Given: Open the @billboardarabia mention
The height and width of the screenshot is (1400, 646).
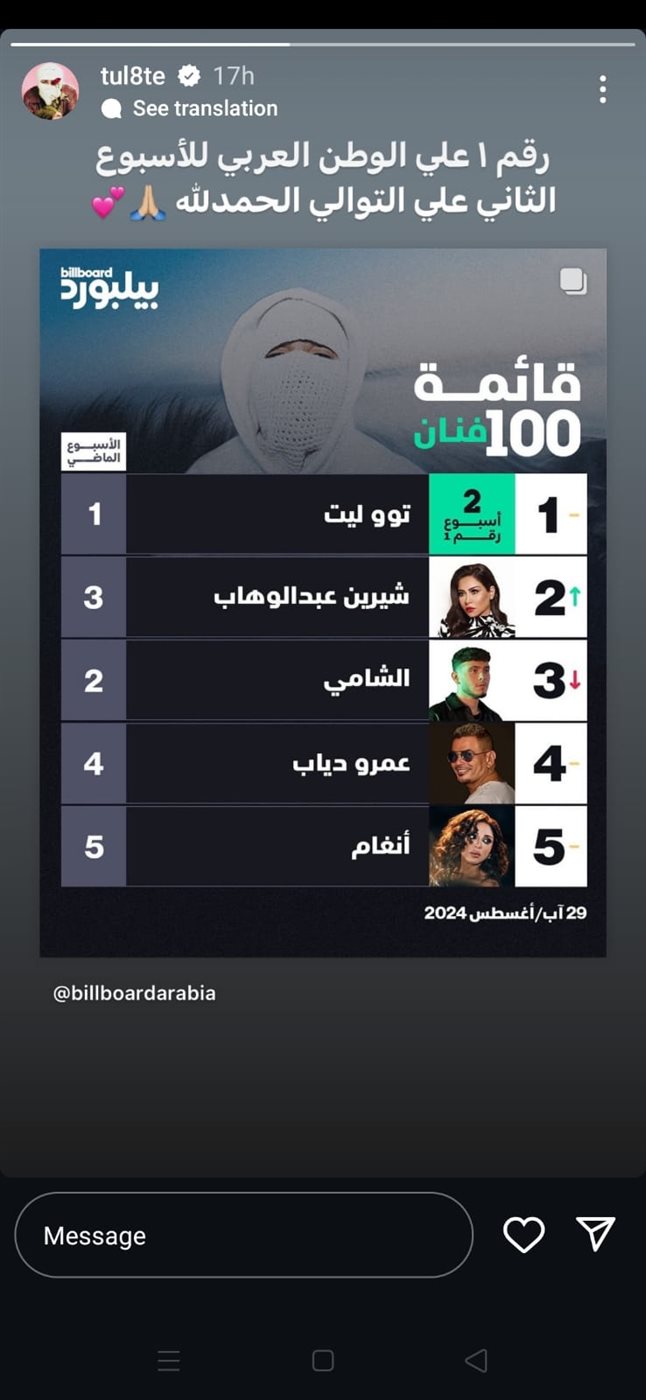Looking at the screenshot, I should [x=134, y=994].
